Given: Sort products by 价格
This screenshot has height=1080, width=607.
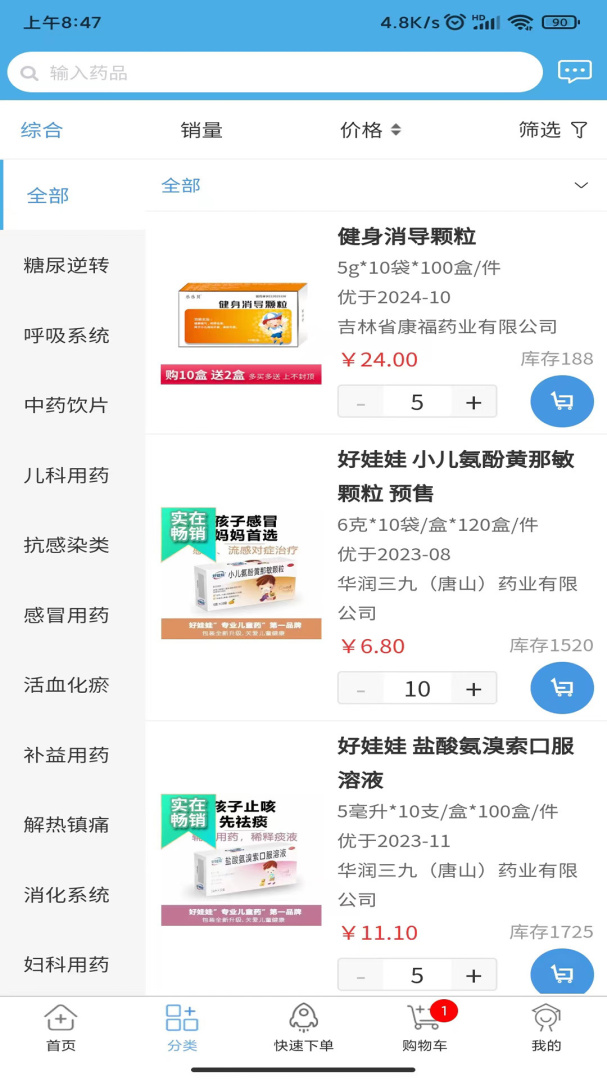Looking at the screenshot, I should 370,130.
